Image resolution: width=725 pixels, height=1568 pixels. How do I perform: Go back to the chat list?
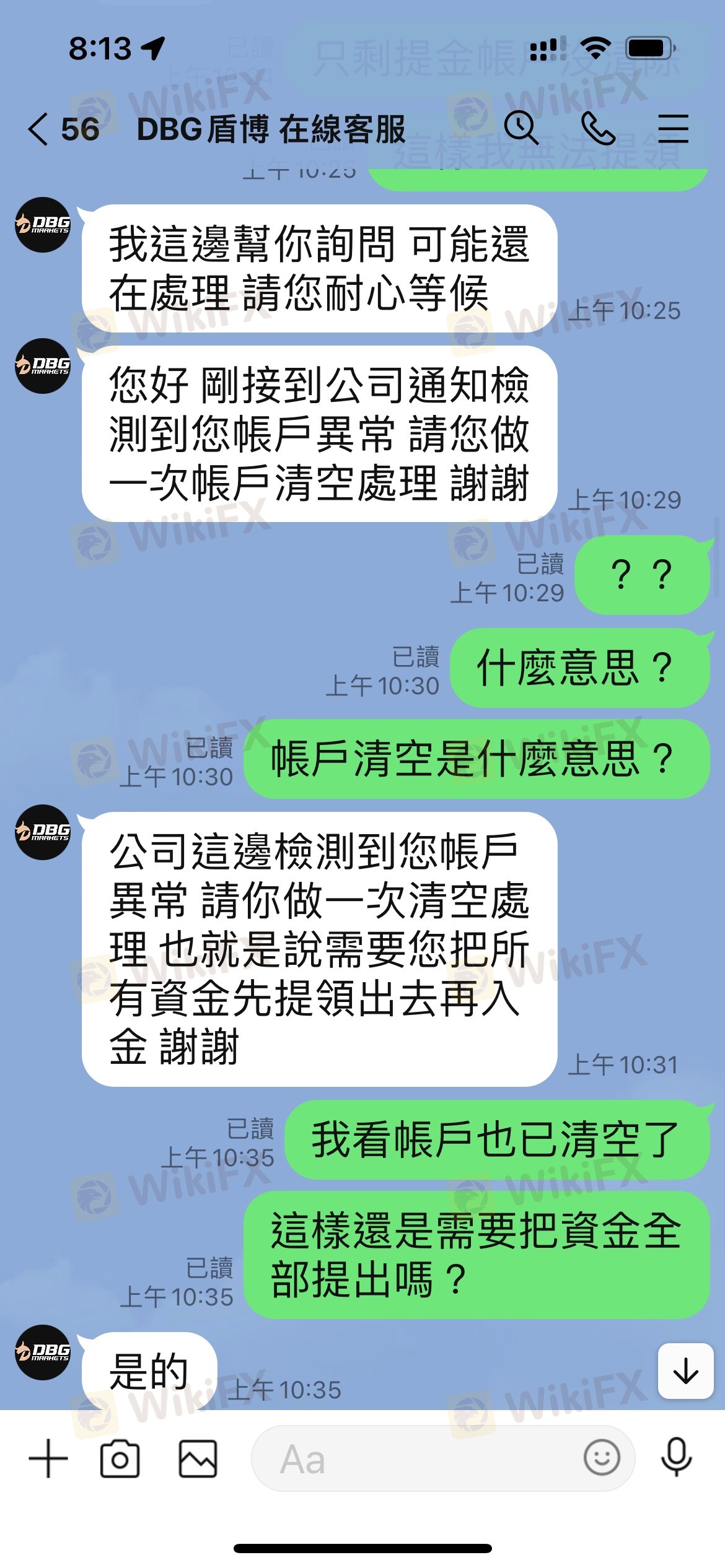pos(38,129)
